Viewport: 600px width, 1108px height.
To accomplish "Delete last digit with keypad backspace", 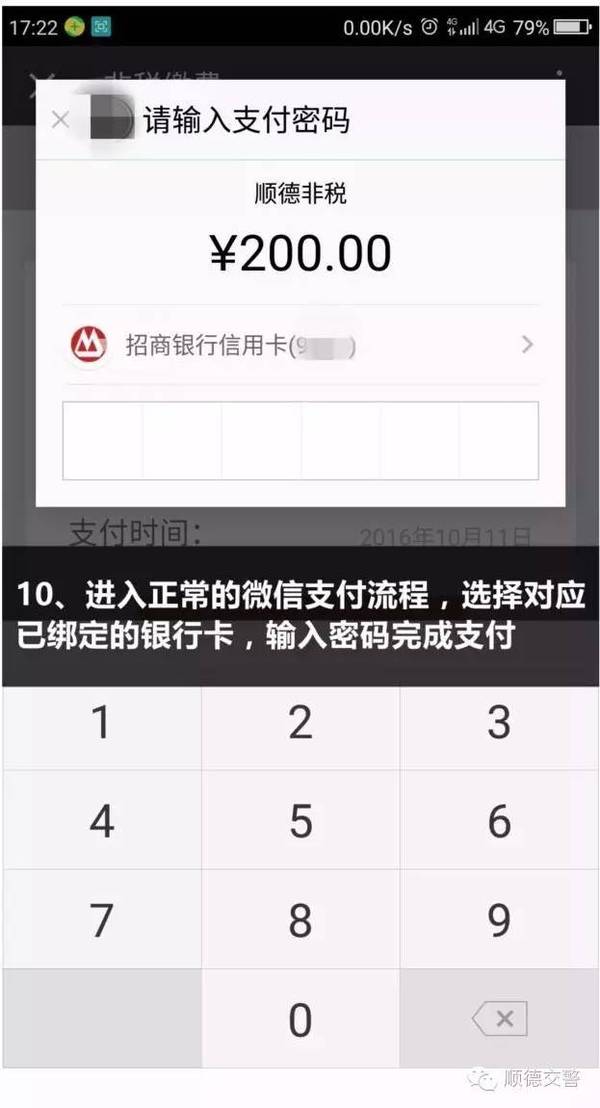I will 499,1019.
